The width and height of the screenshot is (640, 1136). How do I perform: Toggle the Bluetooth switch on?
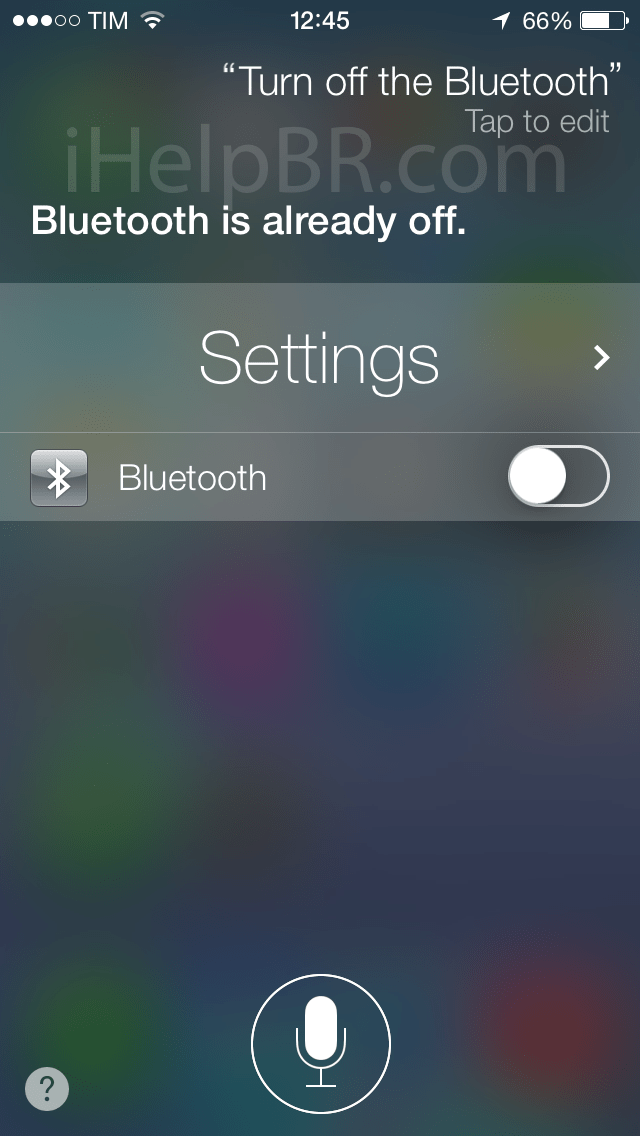coord(558,478)
